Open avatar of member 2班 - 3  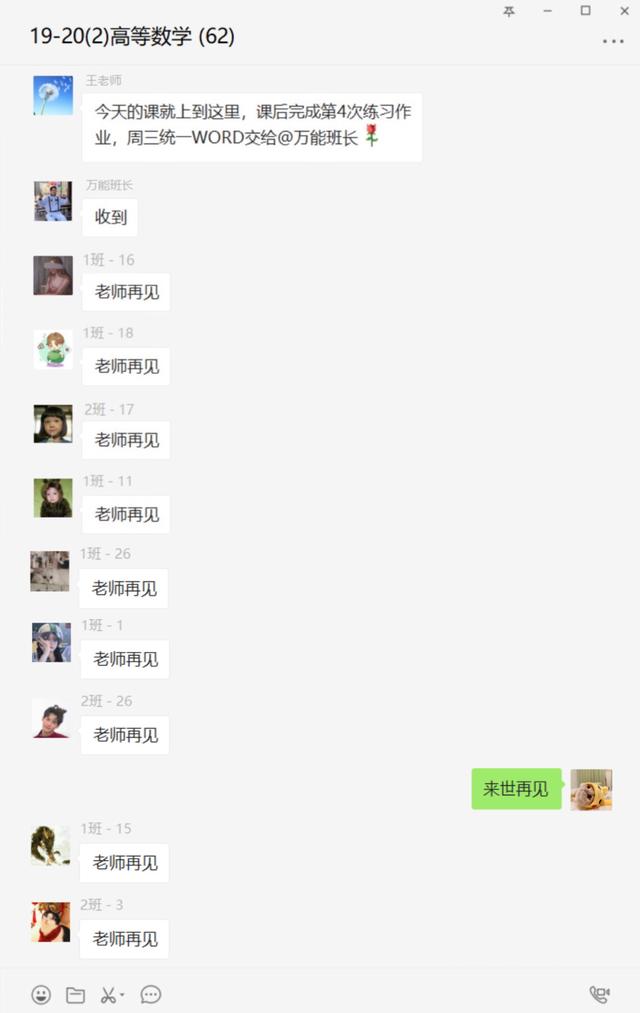51,921
